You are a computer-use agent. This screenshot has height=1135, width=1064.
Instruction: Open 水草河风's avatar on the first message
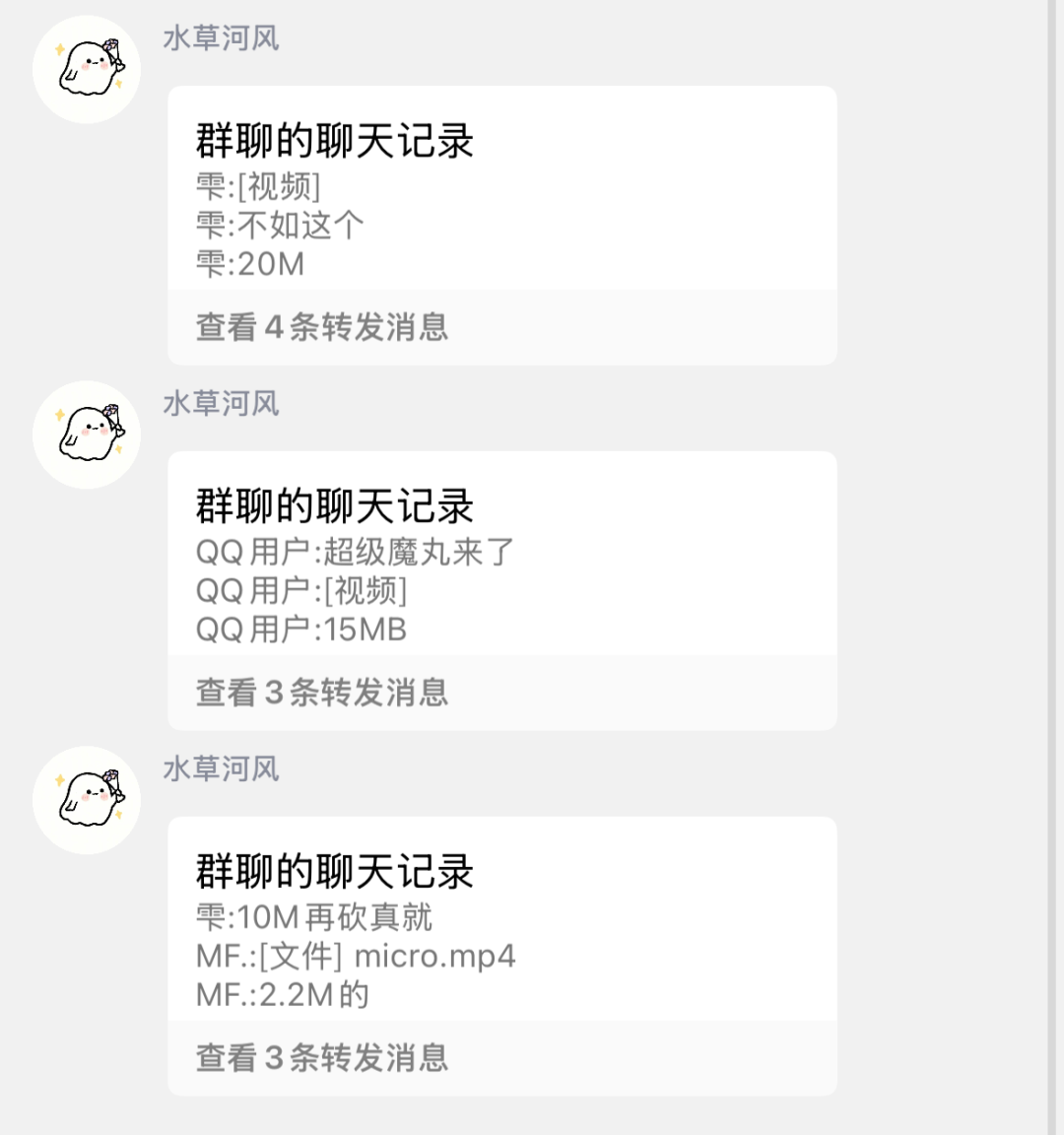(x=87, y=69)
